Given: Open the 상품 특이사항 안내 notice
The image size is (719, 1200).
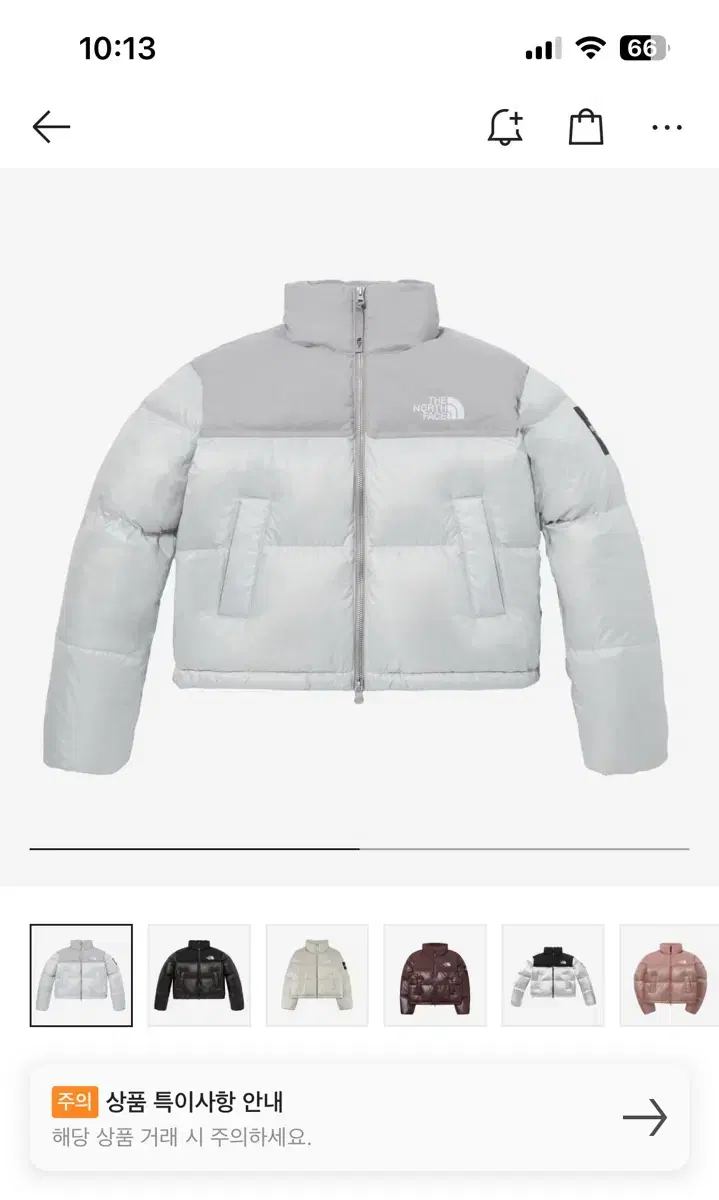Looking at the screenshot, I should pos(360,1118).
